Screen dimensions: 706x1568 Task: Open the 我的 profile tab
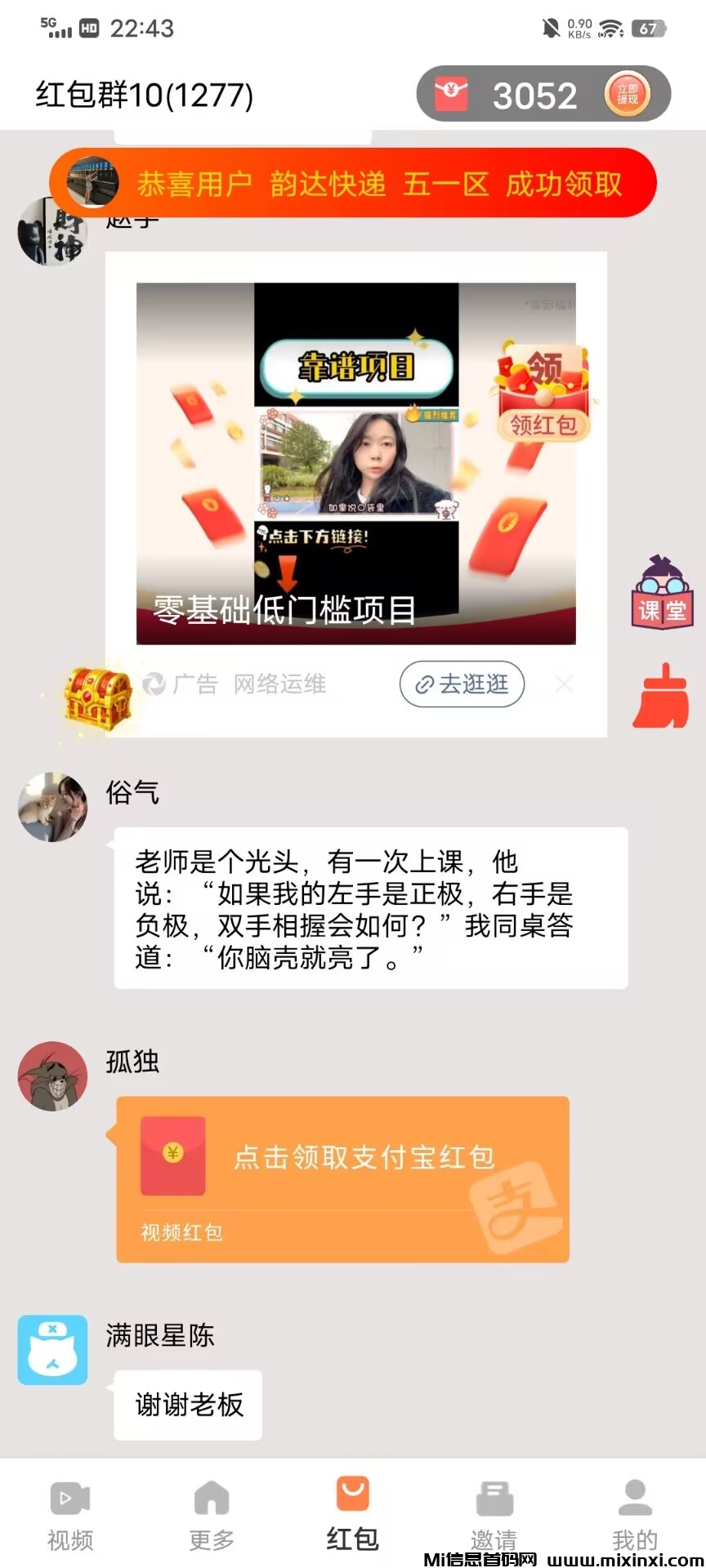635,1516
